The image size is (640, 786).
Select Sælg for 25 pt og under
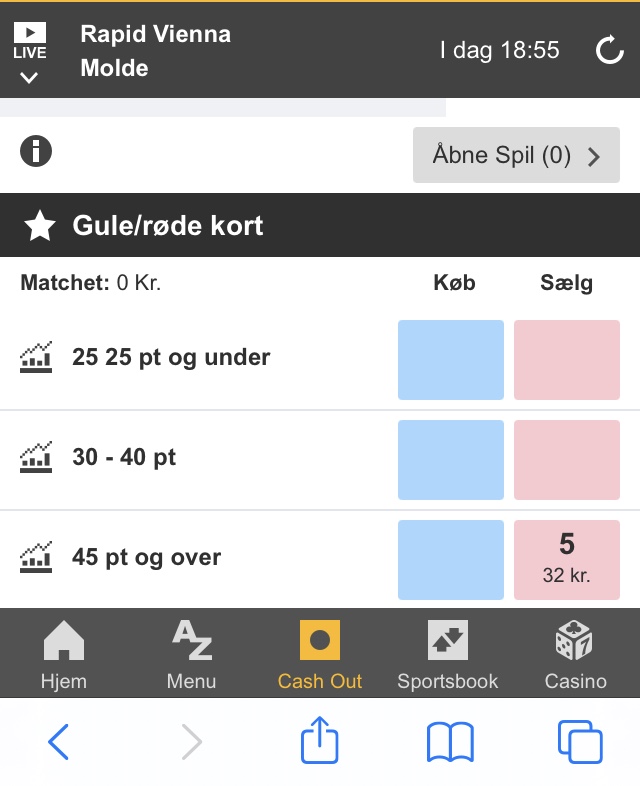point(566,360)
